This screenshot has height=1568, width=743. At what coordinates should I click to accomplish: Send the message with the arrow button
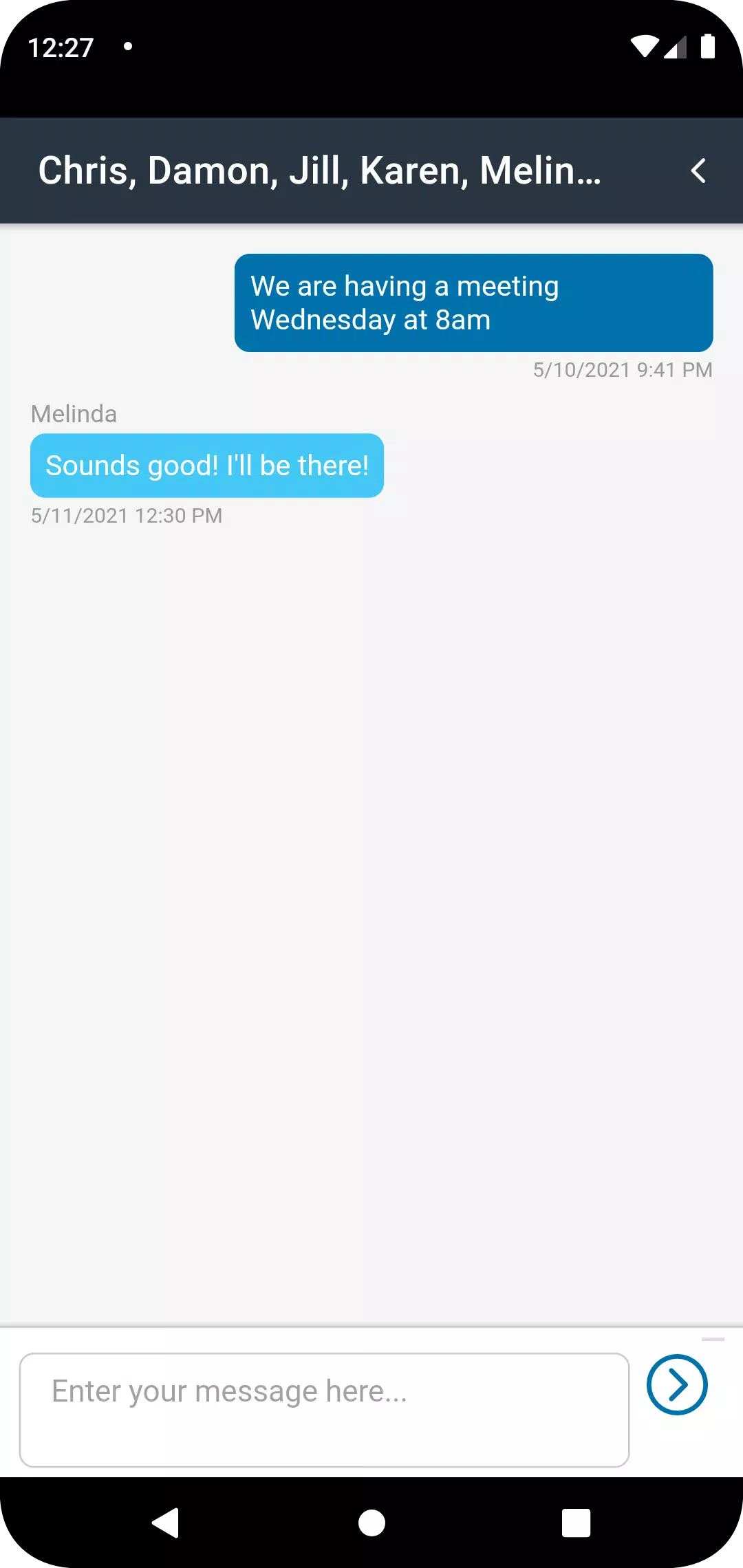click(677, 1384)
